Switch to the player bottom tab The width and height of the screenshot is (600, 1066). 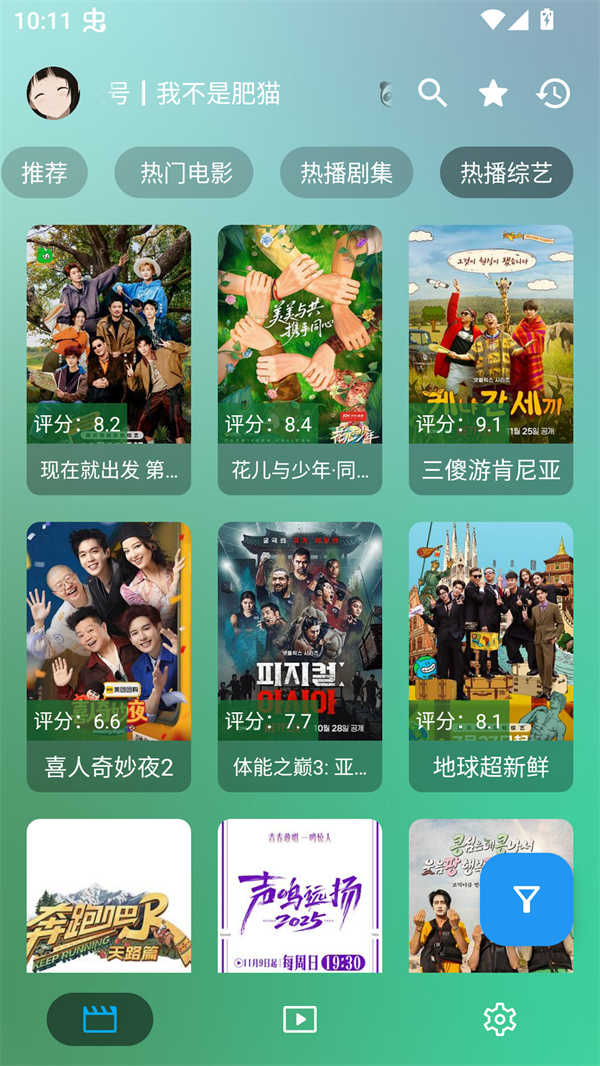(x=300, y=1019)
